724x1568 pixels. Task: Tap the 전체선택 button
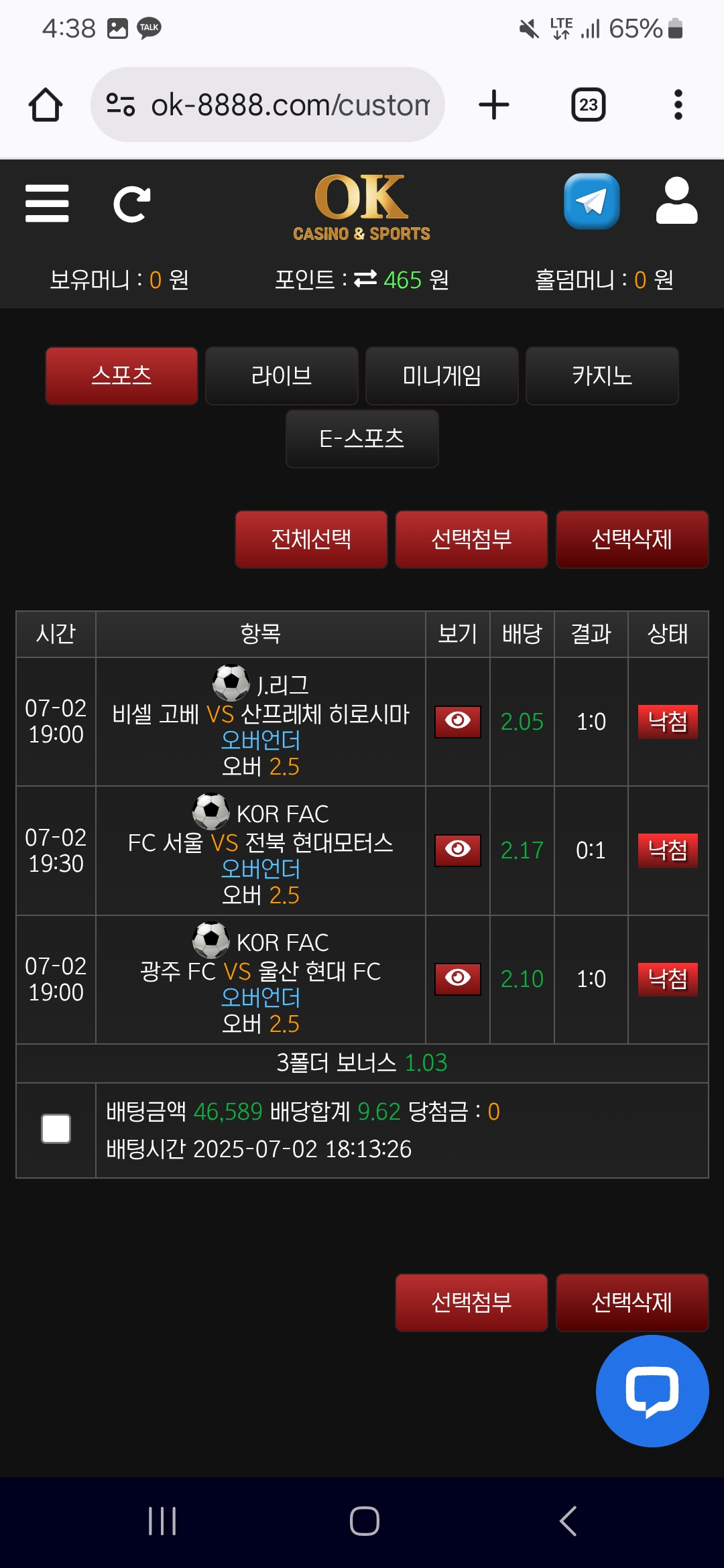pos(311,539)
